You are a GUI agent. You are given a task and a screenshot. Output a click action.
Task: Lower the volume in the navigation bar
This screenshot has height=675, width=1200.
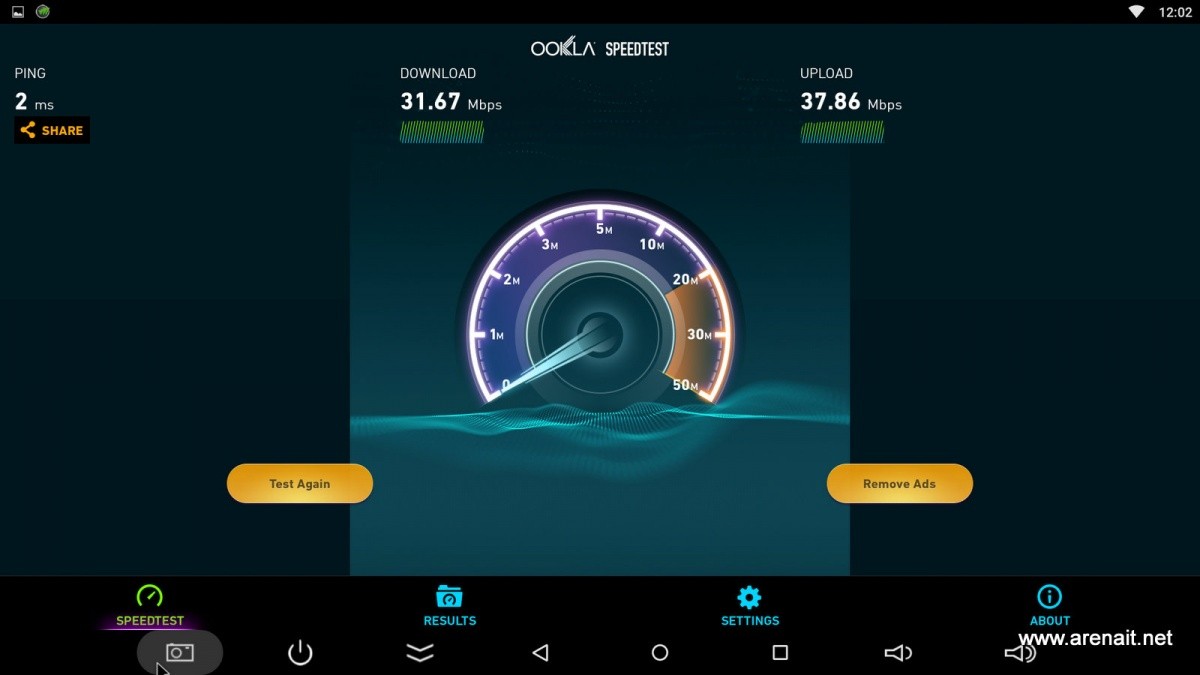(x=898, y=653)
